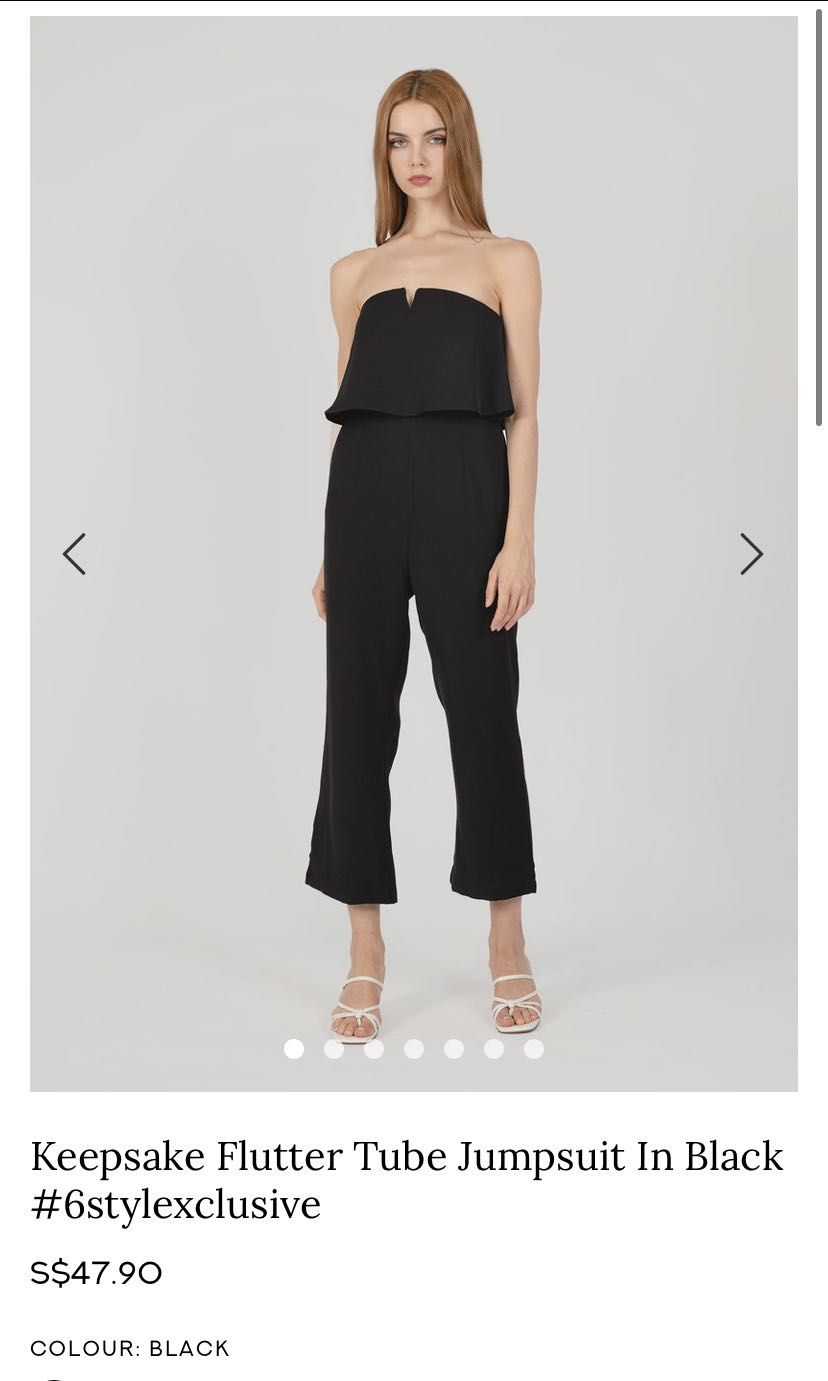Jump to the second photo indicator dot

coord(334,1048)
